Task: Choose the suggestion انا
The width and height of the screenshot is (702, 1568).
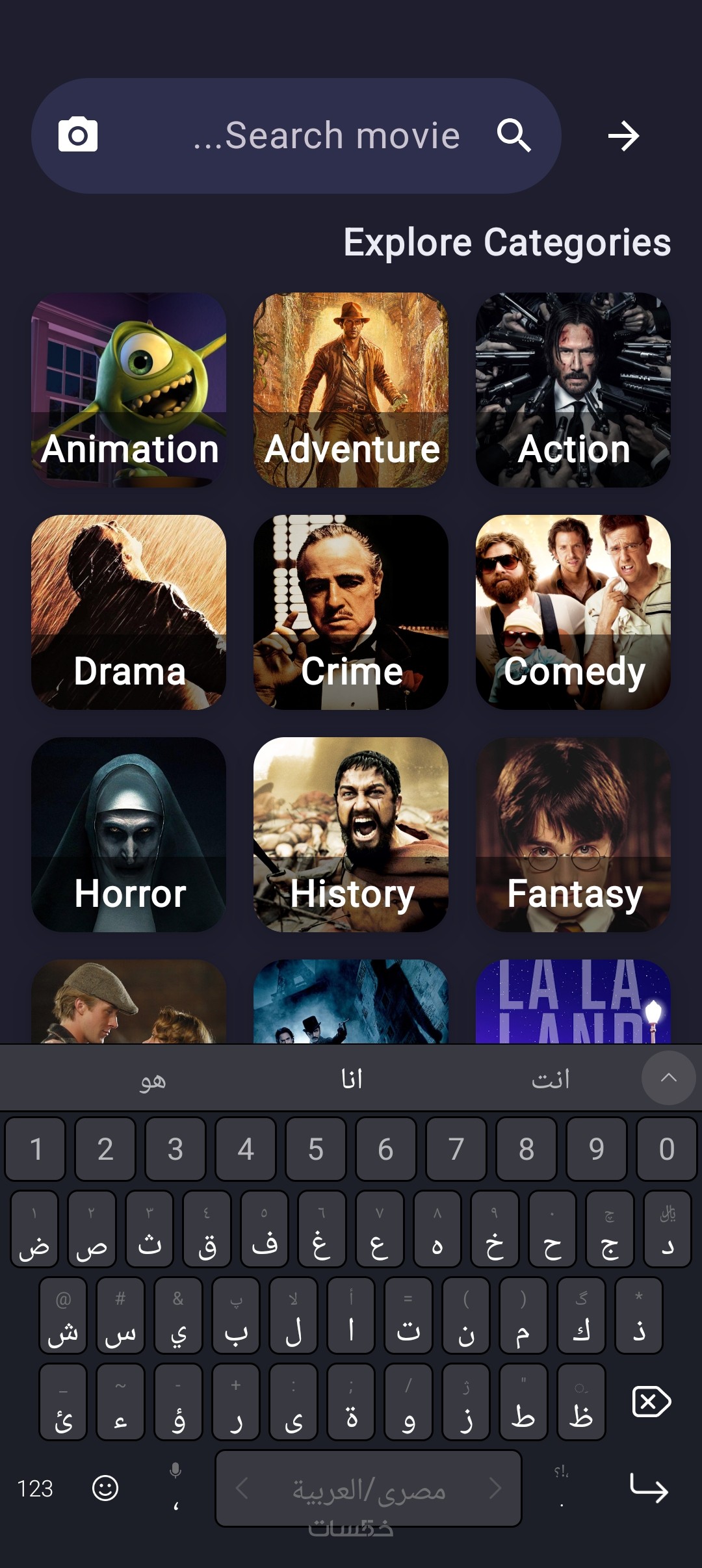Action: coord(352,1079)
